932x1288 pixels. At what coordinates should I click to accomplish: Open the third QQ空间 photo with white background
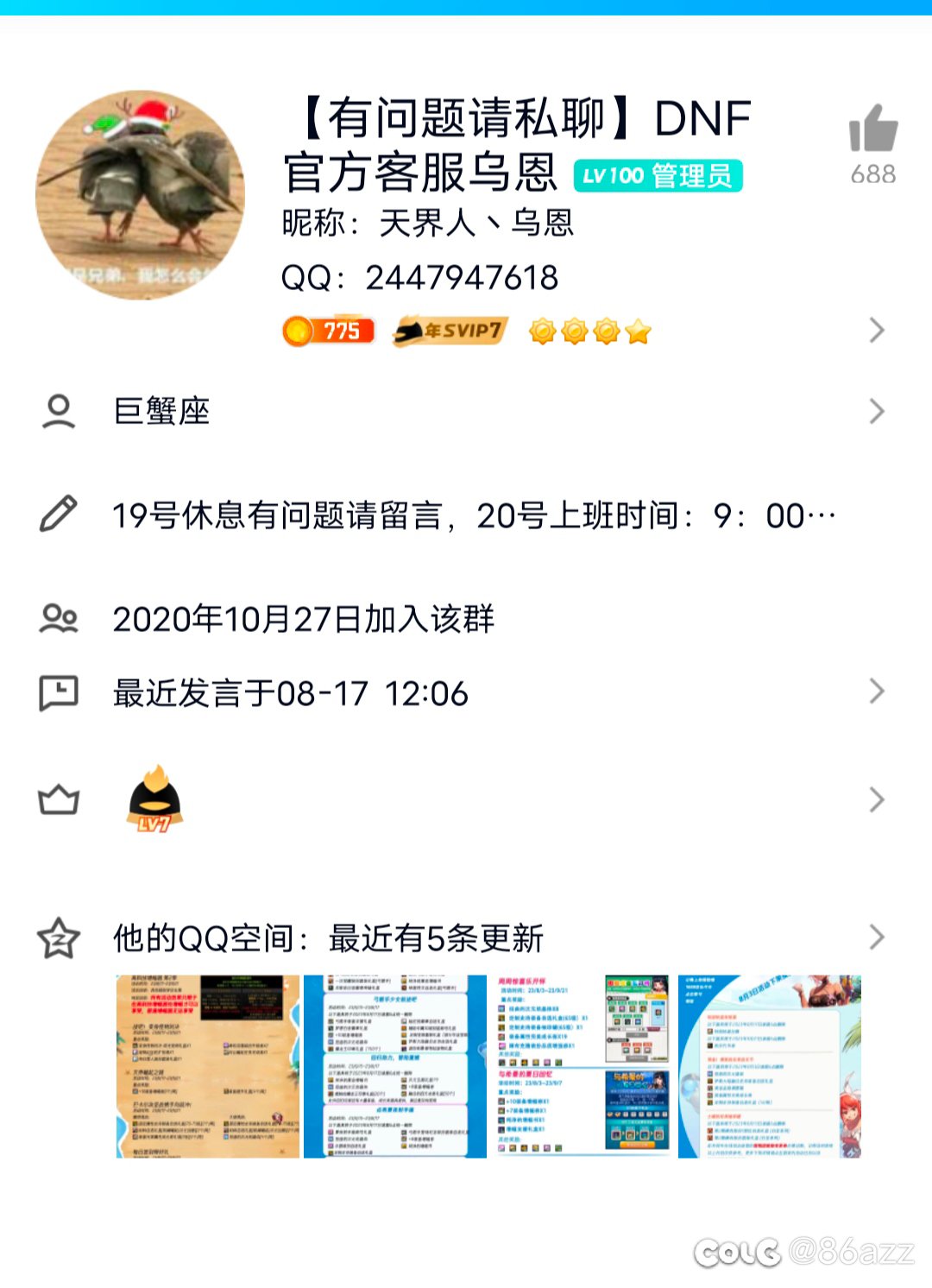(x=583, y=1067)
